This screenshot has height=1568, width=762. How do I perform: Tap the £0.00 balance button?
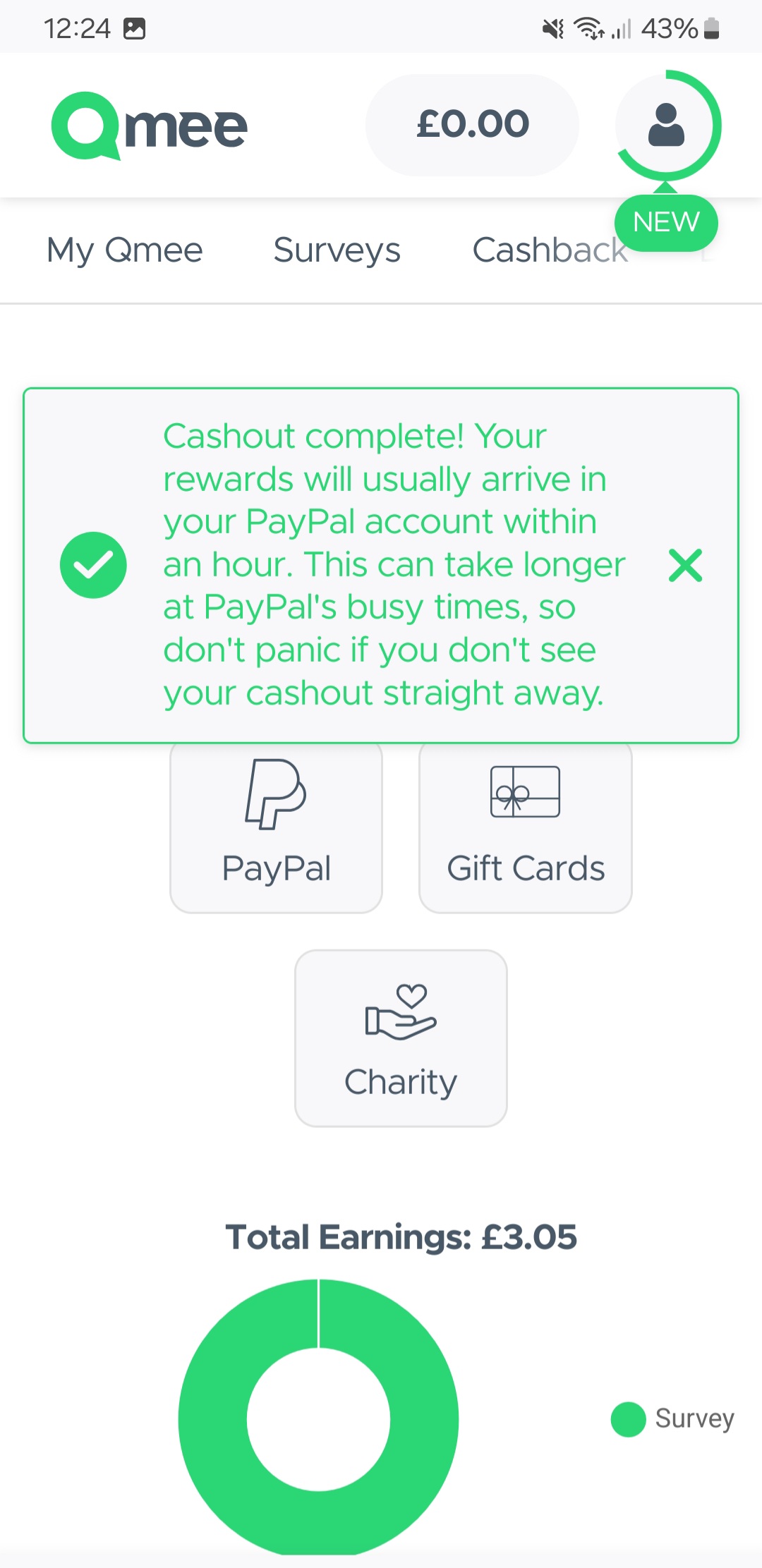click(472, 125)
